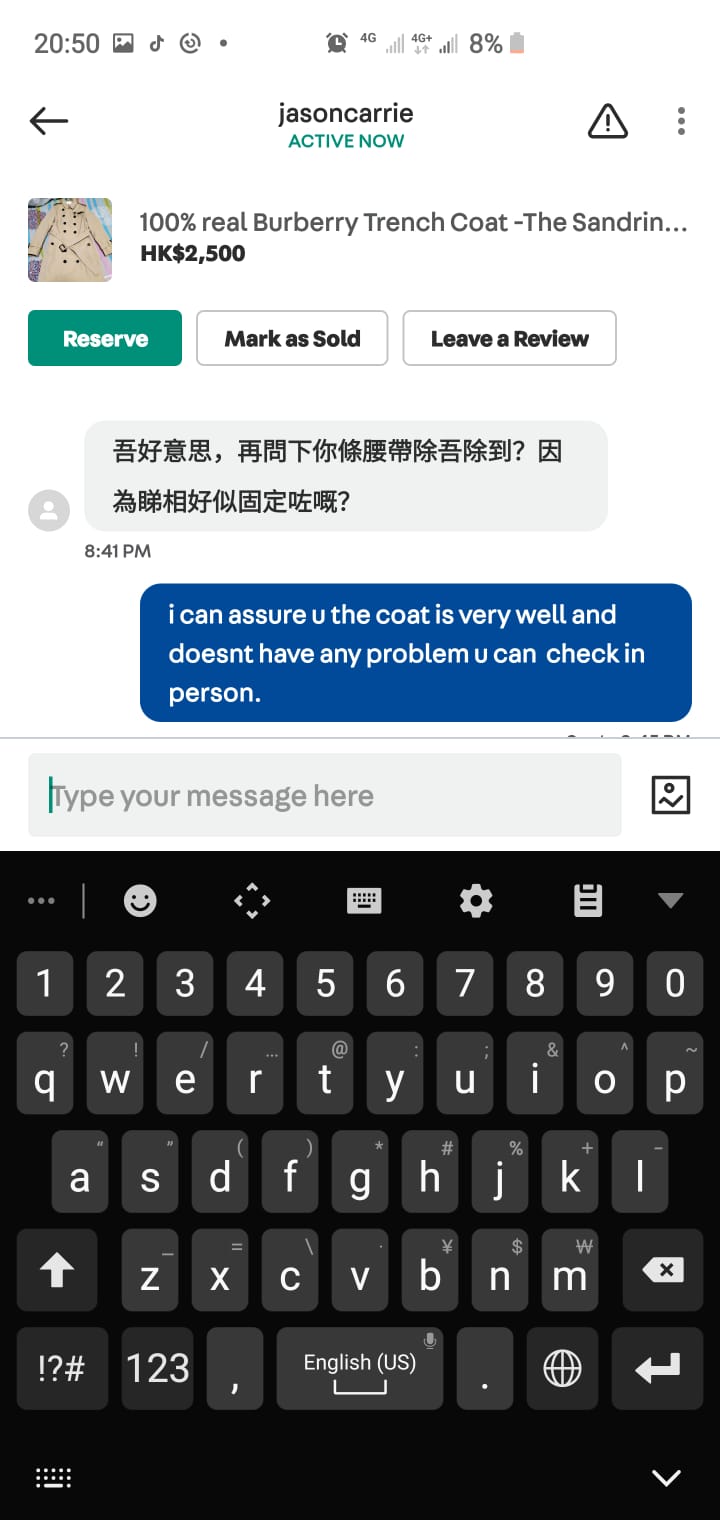The height and width of the screenshot is (1520, 720).
Task: Open jasoncarrie's profile avatar
Action: 49,510
